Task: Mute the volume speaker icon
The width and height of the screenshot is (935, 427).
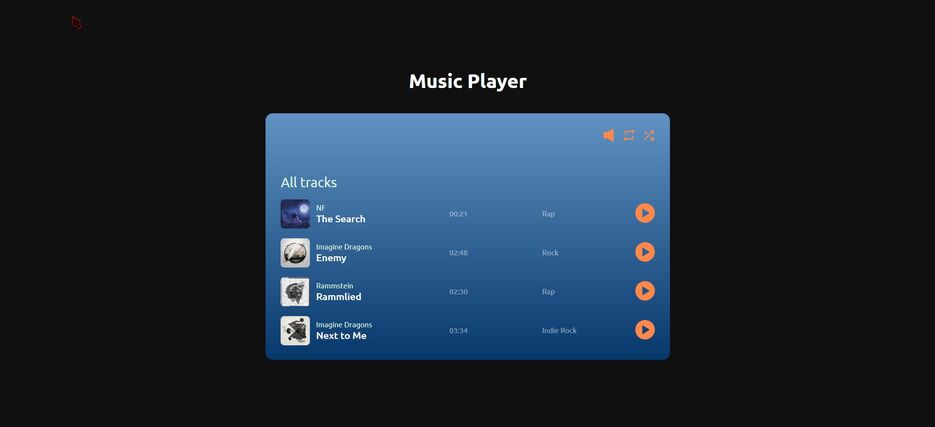Action: 608,135
